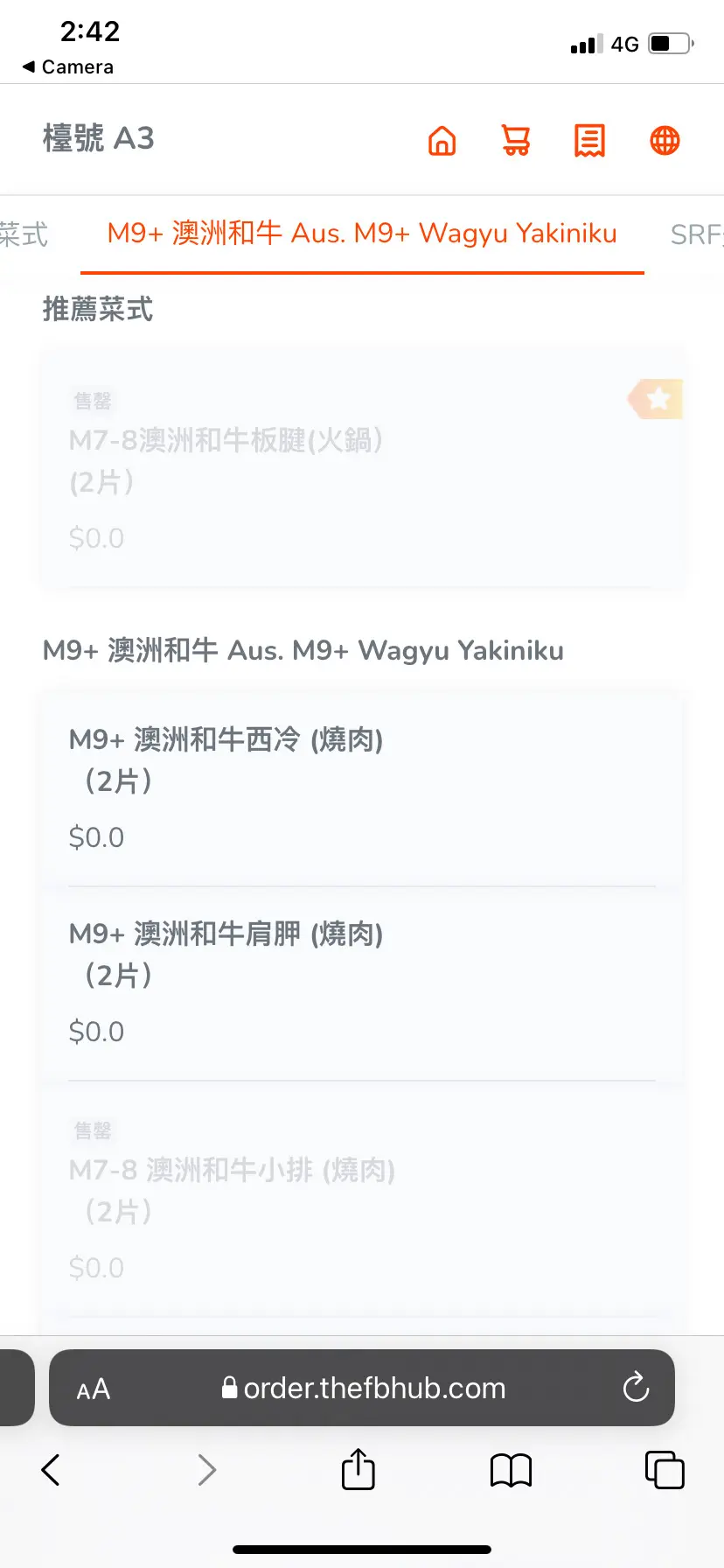Image resolution: width=724 pixels, height=1568 pixels.
Task: Open the Safari share sheet
Action: click(x=359, y=1469)
